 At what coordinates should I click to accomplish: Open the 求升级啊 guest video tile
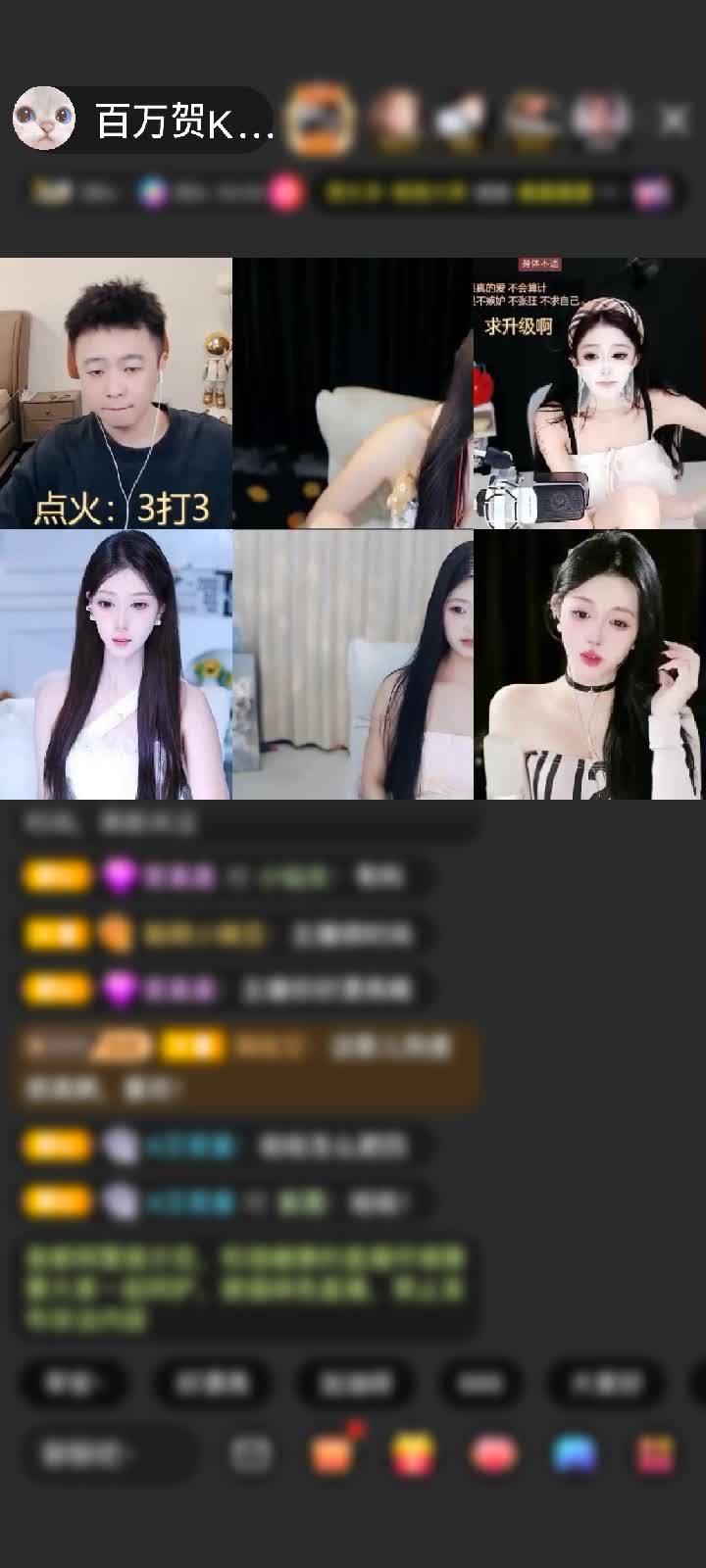coord(588,392)
